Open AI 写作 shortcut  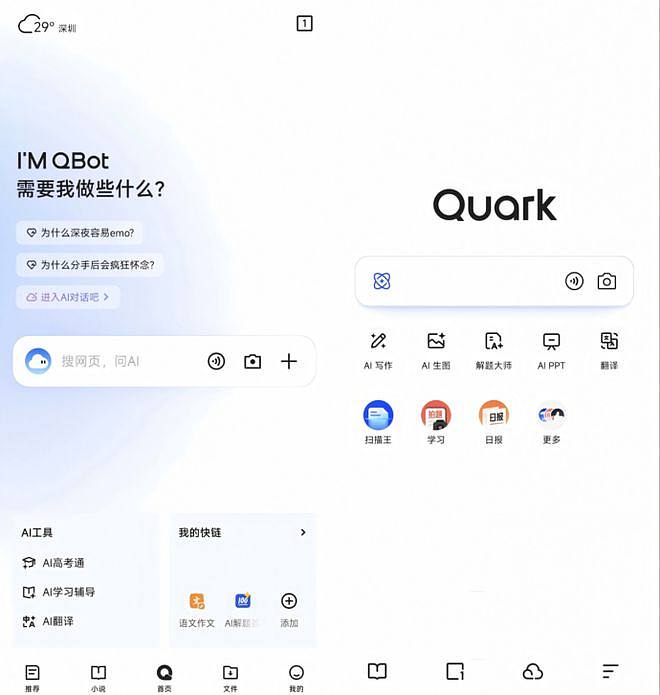coord(378,350)
